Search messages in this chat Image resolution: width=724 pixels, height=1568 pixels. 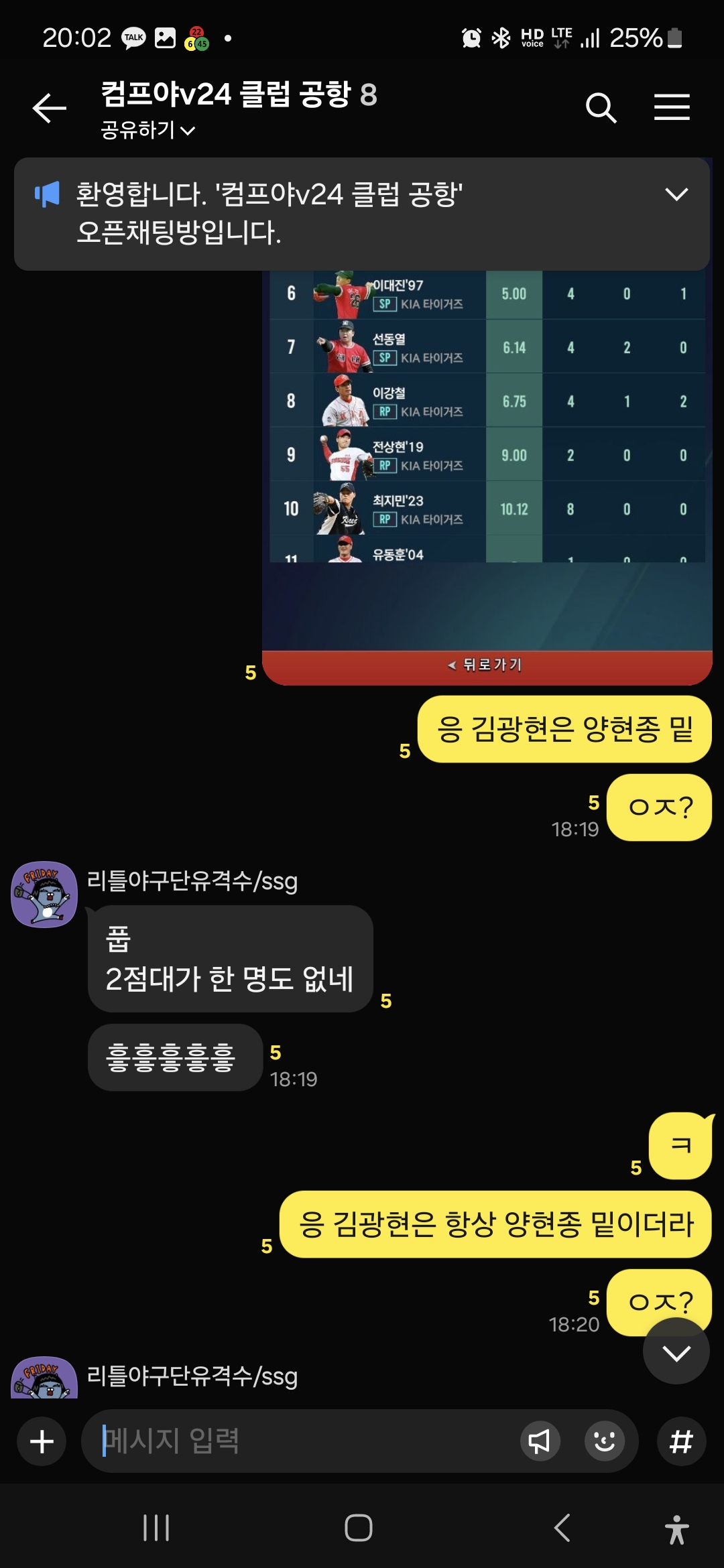point(601,108)
